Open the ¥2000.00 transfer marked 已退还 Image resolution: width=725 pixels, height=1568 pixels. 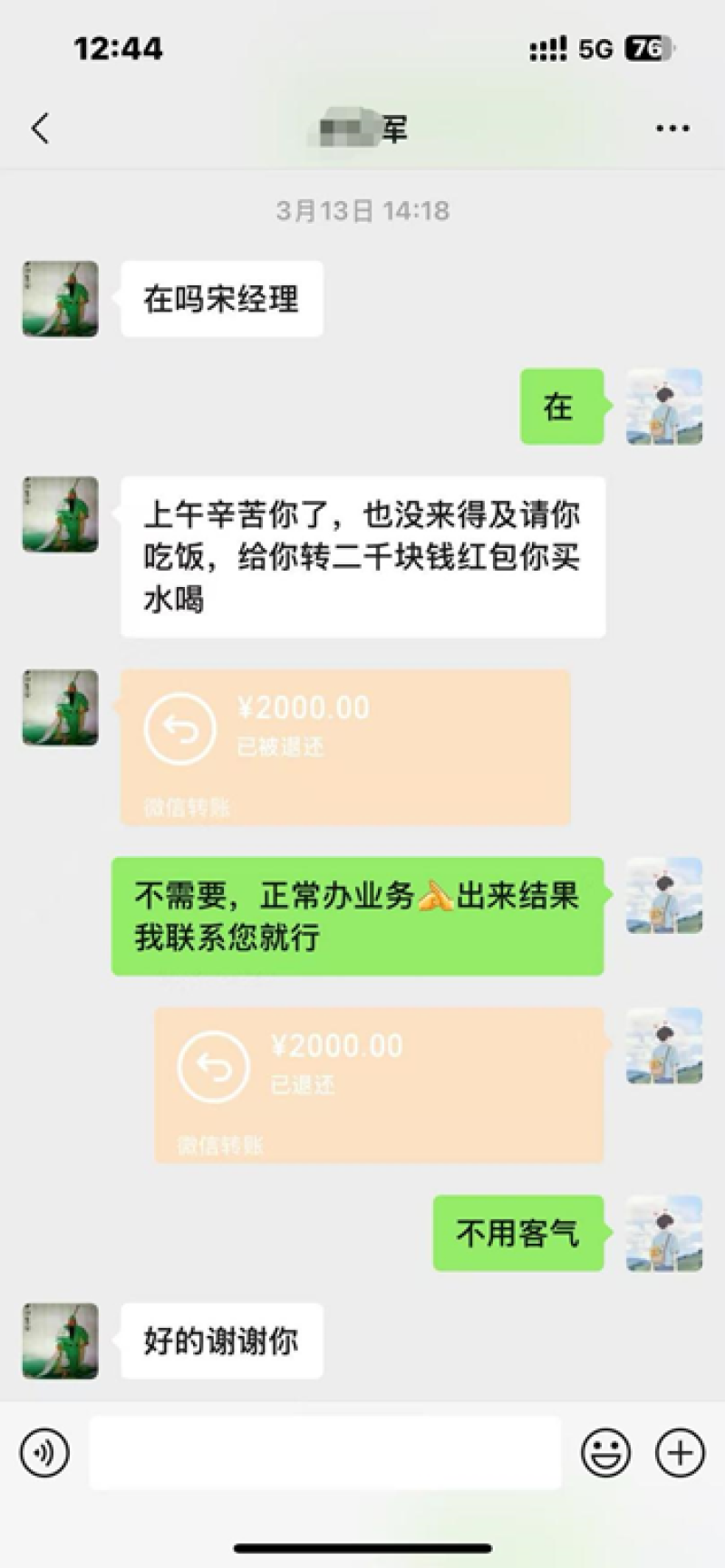point(379,1084)
